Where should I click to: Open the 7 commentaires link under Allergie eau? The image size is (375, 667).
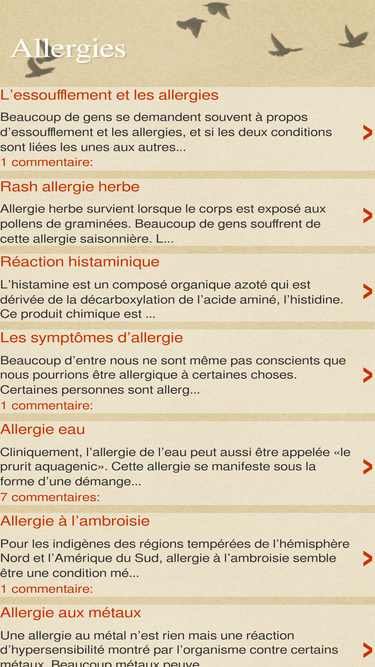pyautogui.click(x=50, y=497)
